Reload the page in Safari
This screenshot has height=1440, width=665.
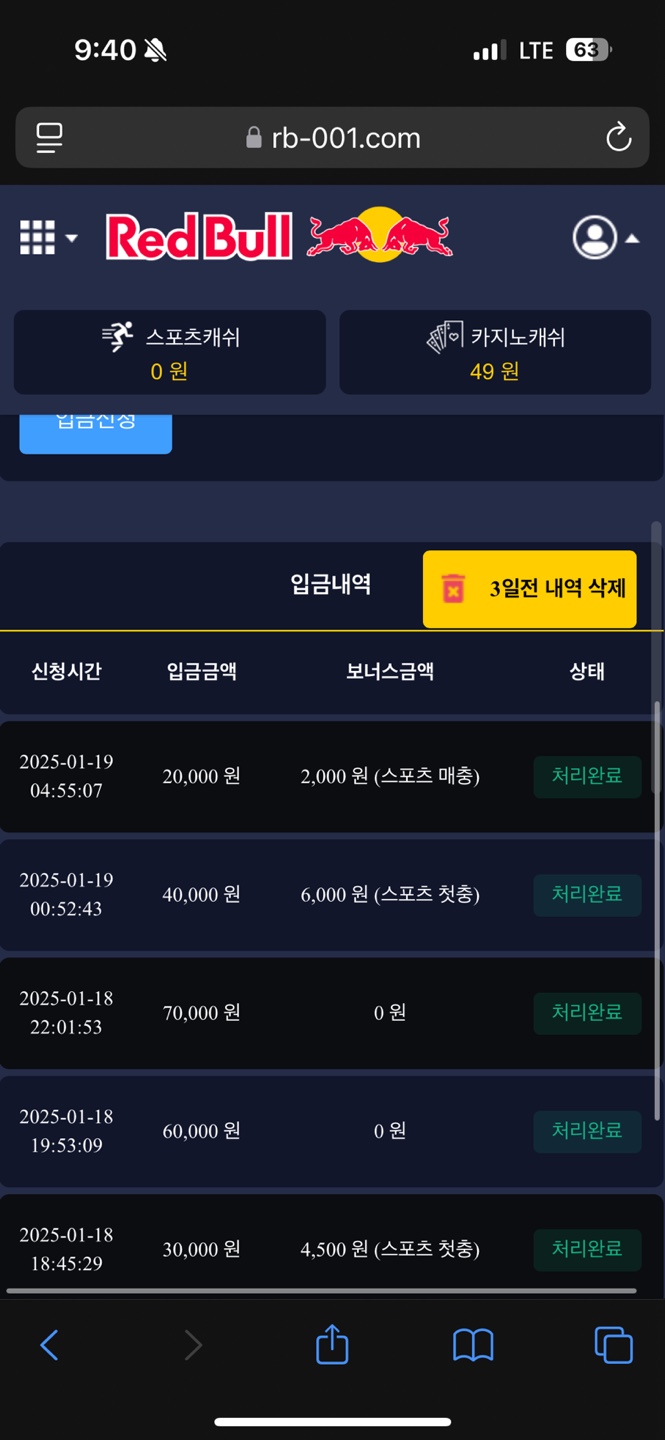pos(618,138)
